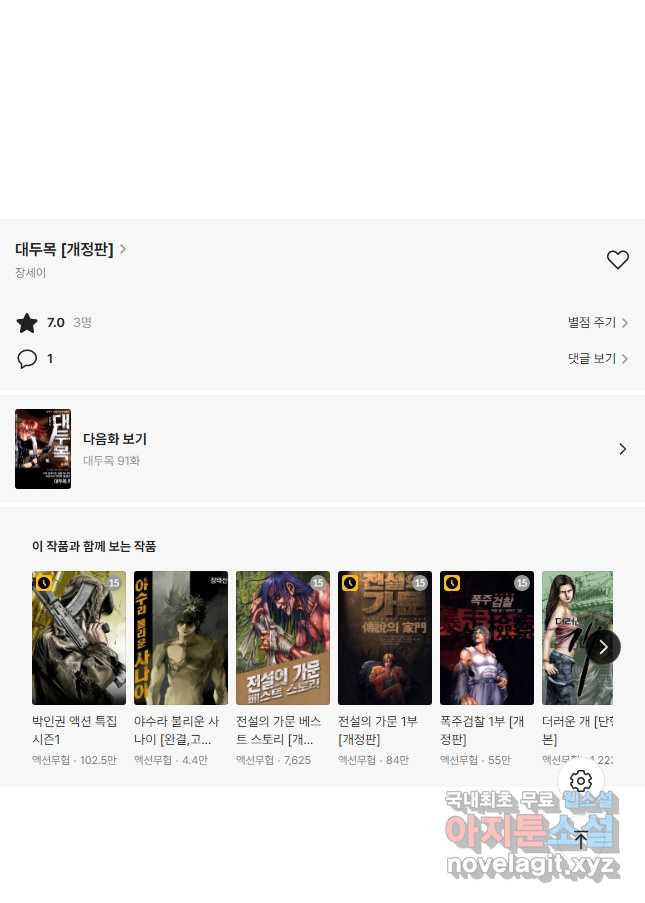Viewport: 645px width, 903px height.
Task: Add this series to favorites with the heart icon
Action: (x=617, y=260)
